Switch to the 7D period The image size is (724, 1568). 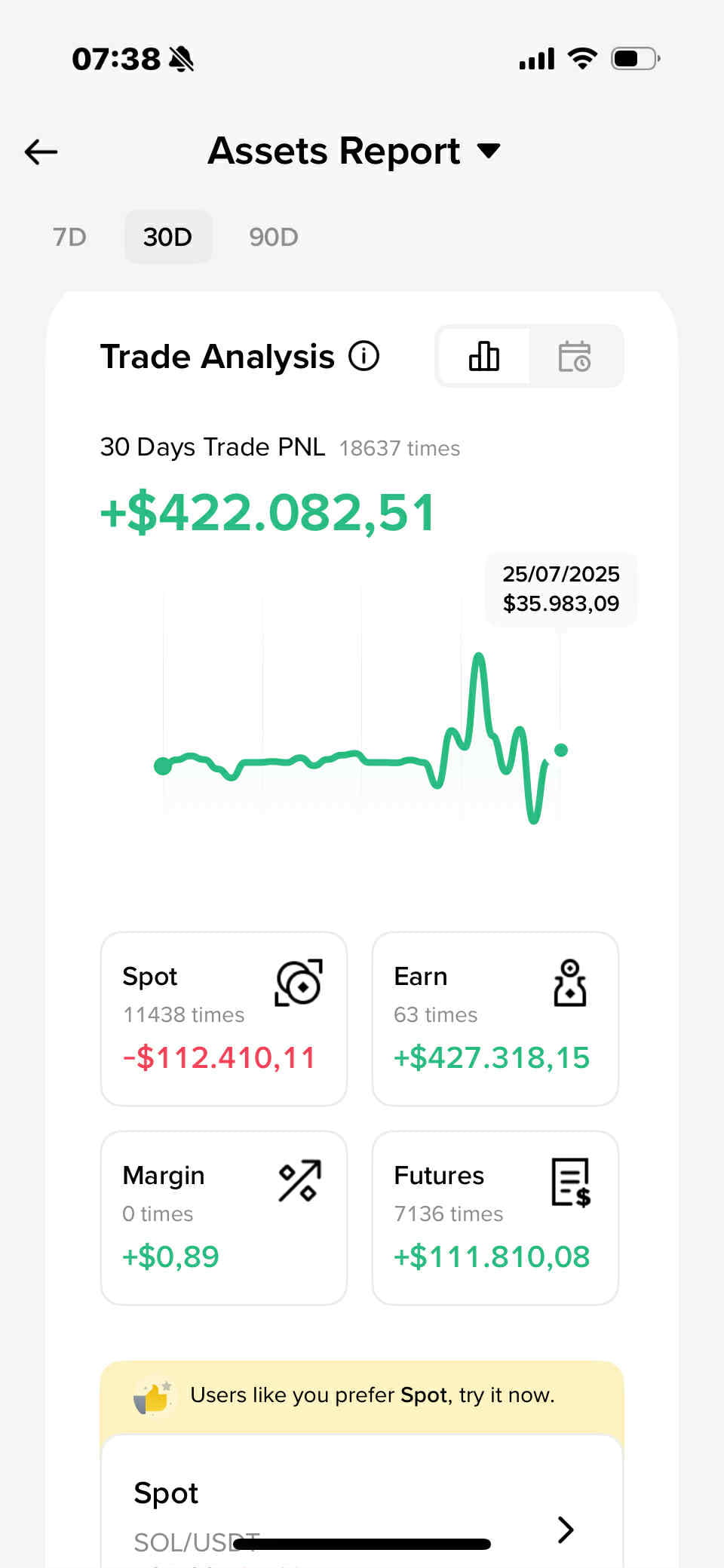click(x=69, y=237)
